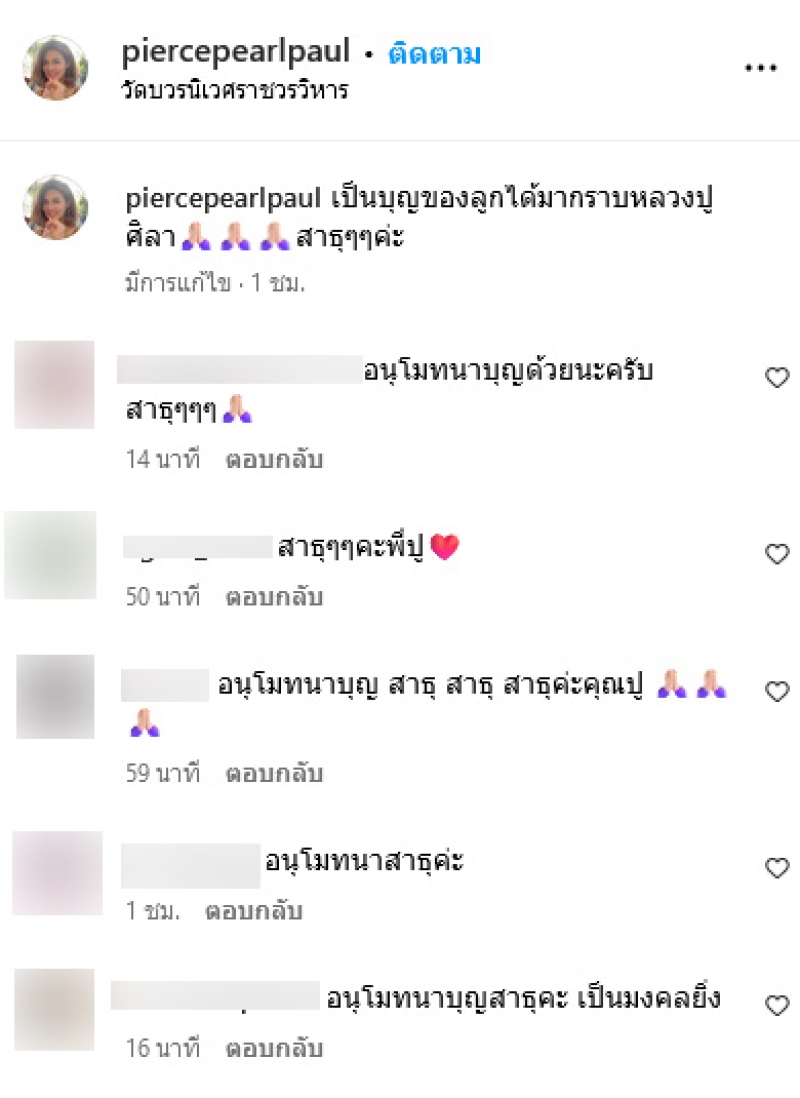Image resolution: width=800 pixels, height=1098 pixels.
Task: Like the comment ending สาธุค่ะคุณปู
Action: click(x=776, y=690)
